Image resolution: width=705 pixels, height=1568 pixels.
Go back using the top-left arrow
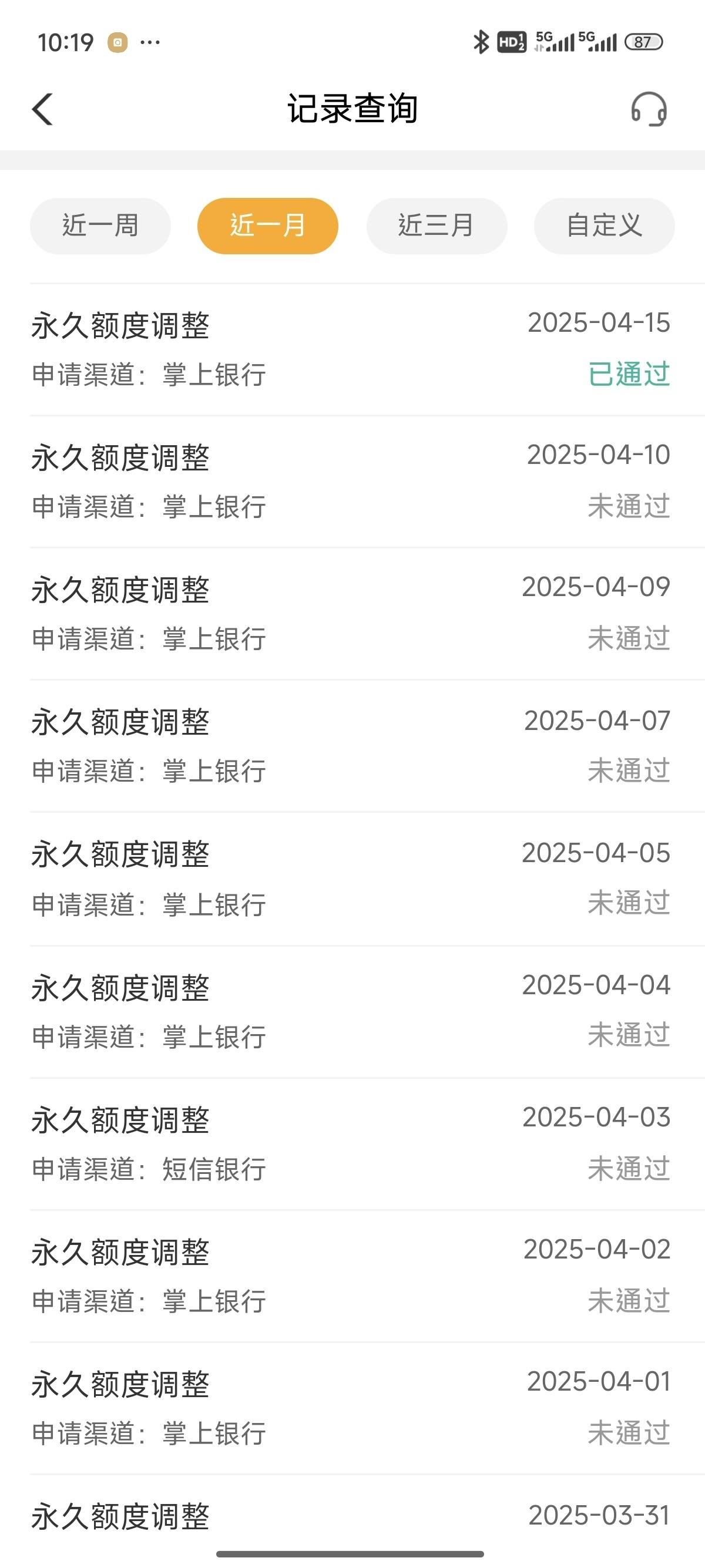click(43, 109)
